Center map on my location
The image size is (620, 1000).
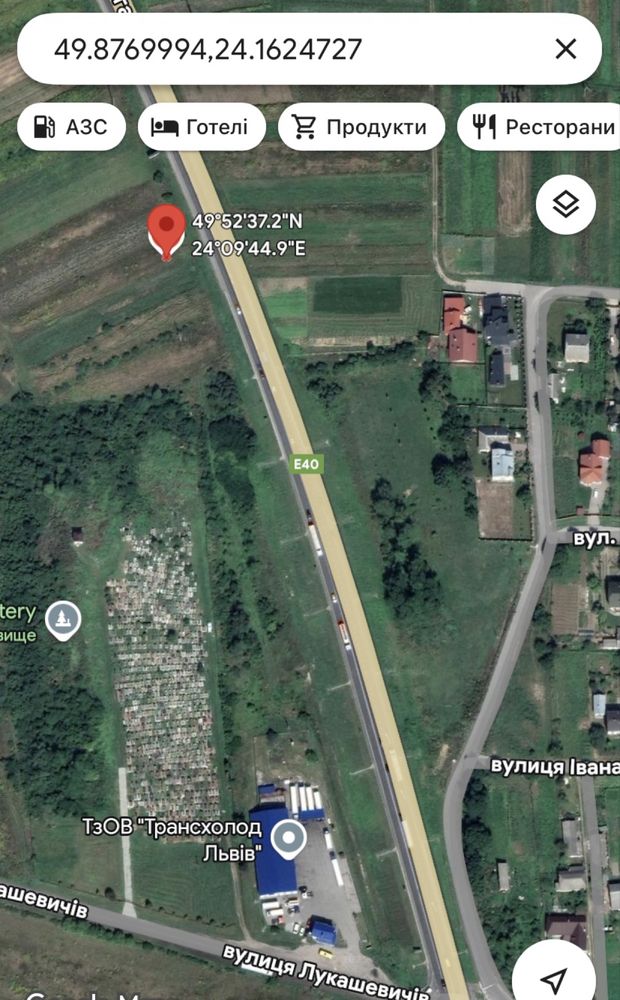click(556, 974)
